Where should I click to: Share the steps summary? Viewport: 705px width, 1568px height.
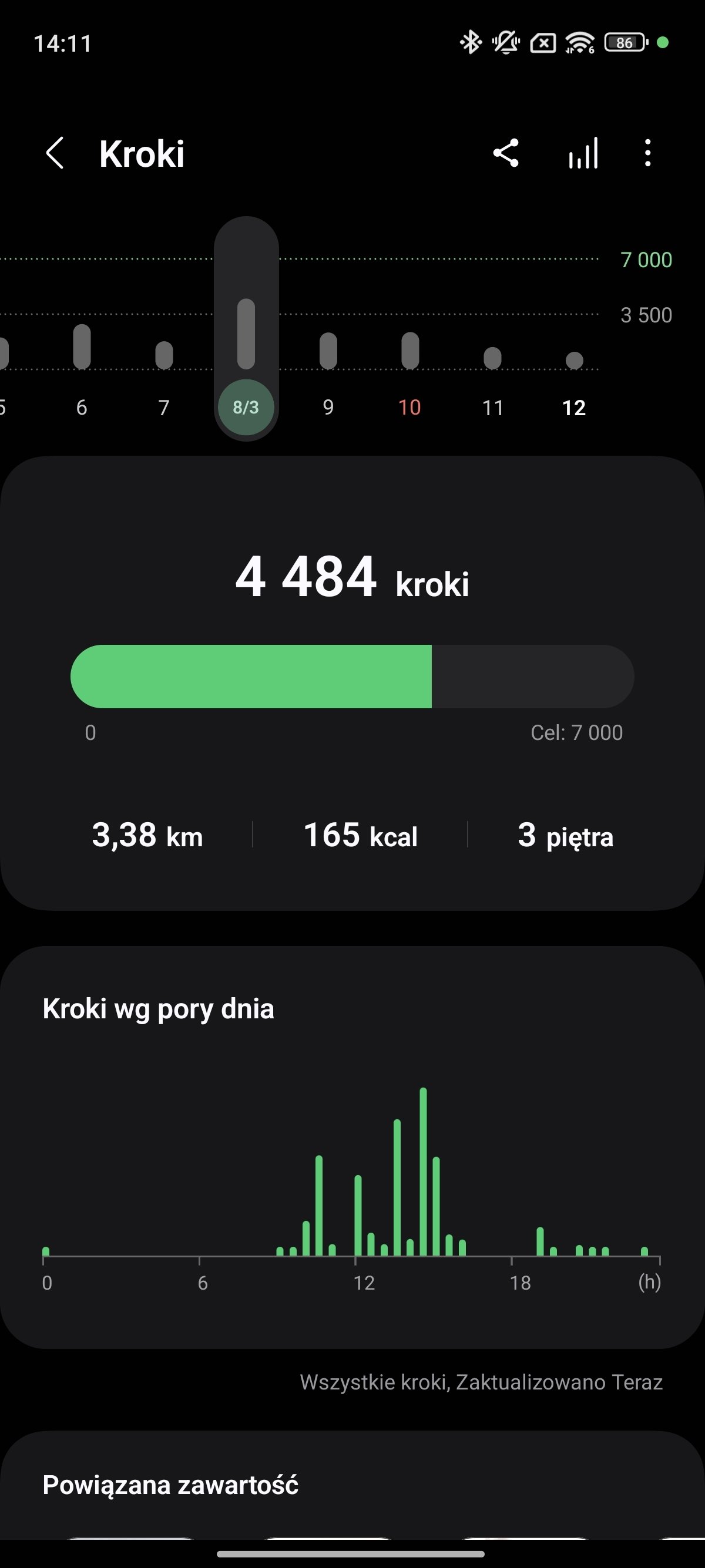[x=506, y=153]
